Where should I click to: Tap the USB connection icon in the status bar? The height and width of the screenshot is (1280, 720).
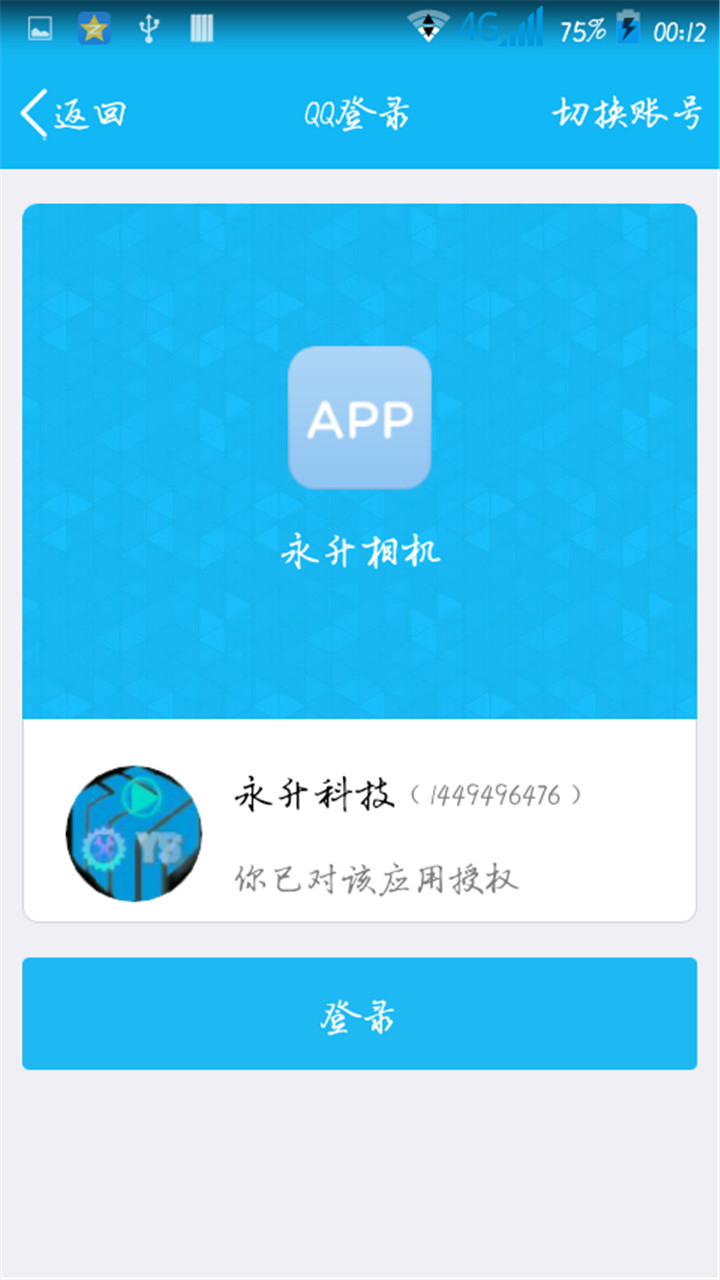click(148, 29)
